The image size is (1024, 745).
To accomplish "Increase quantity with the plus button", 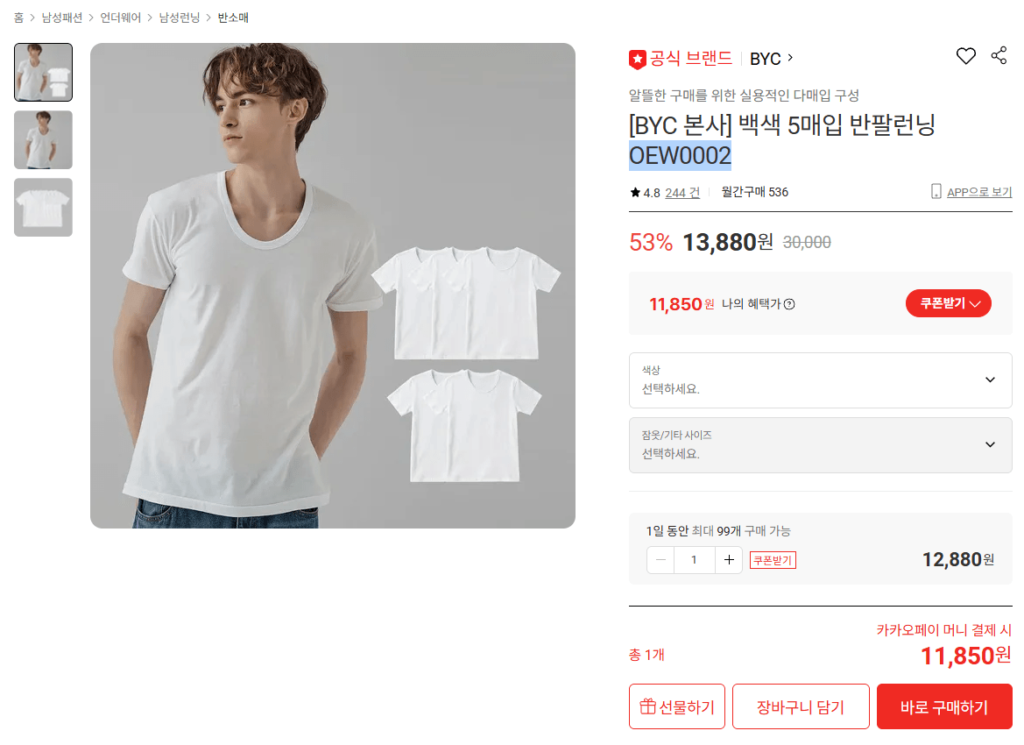I will (x=729, y=560).
